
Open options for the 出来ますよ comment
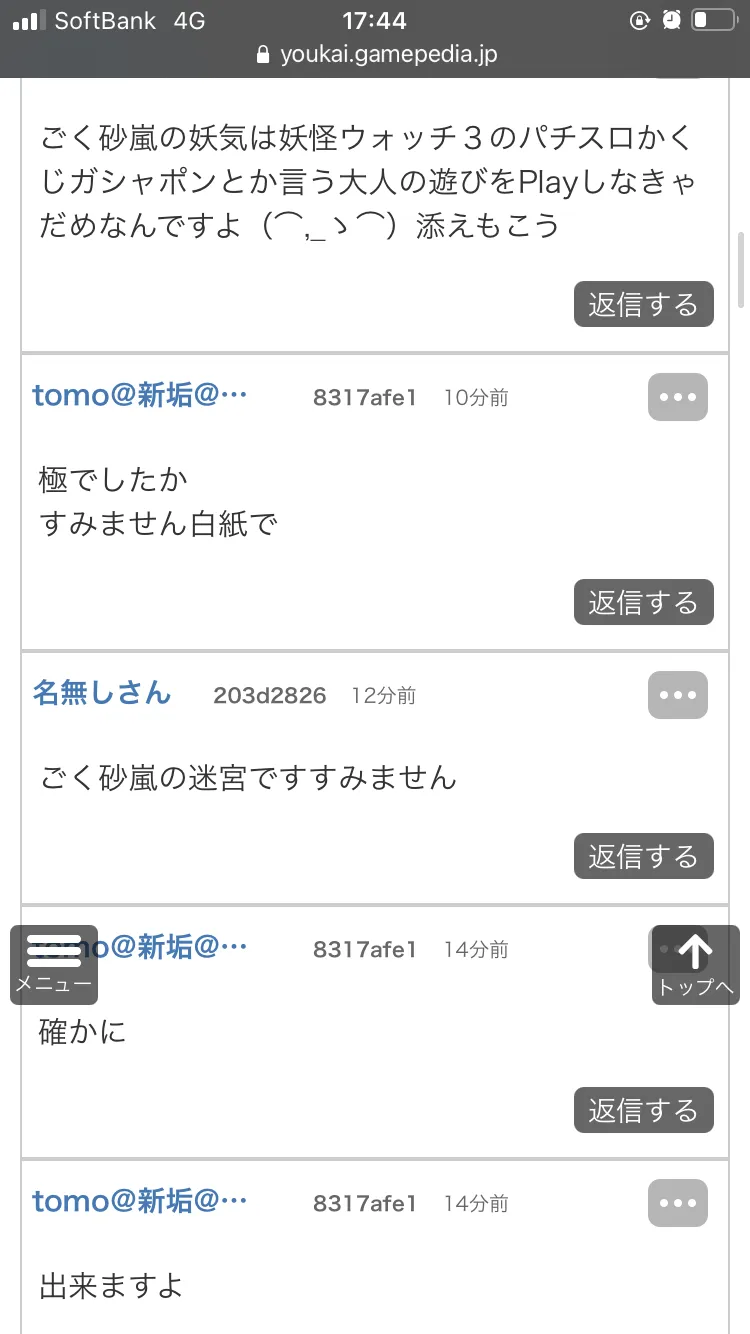pyautogui.click(x=678, y=1203)
